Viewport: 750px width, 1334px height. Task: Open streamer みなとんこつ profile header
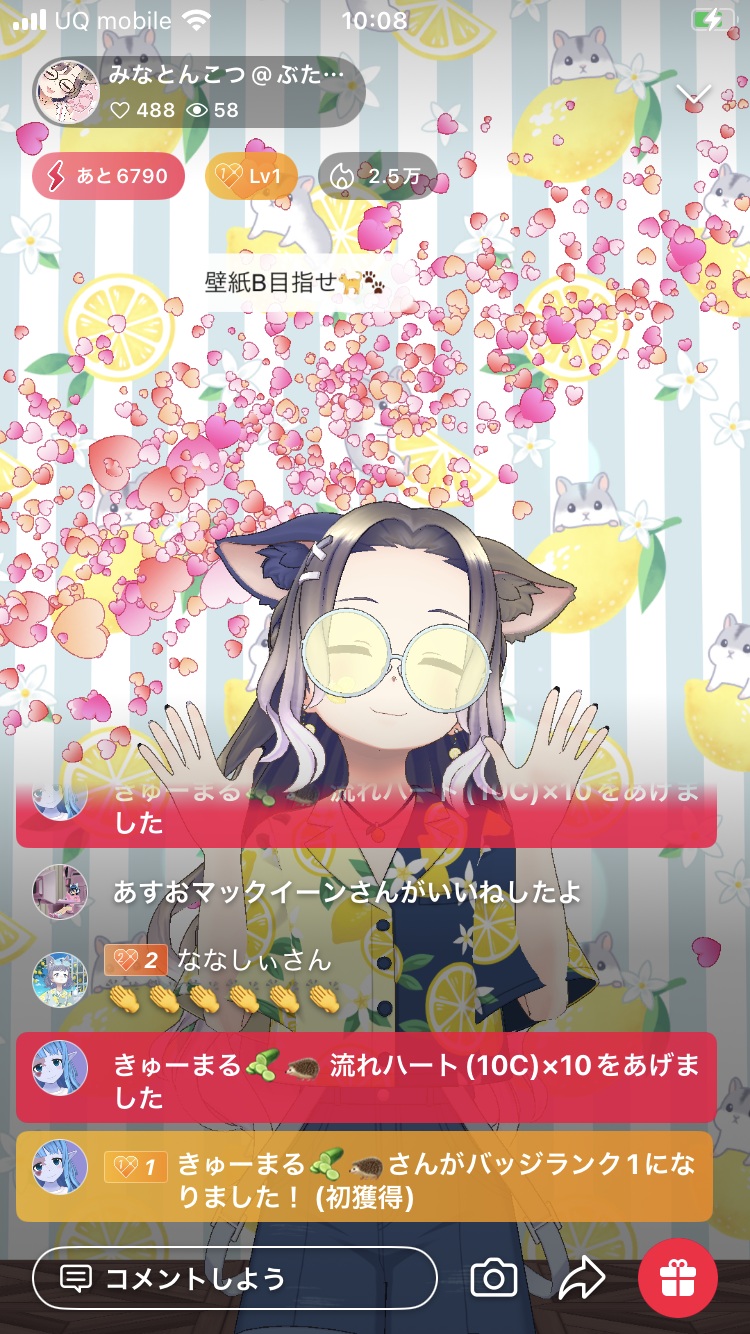(200, 91)
